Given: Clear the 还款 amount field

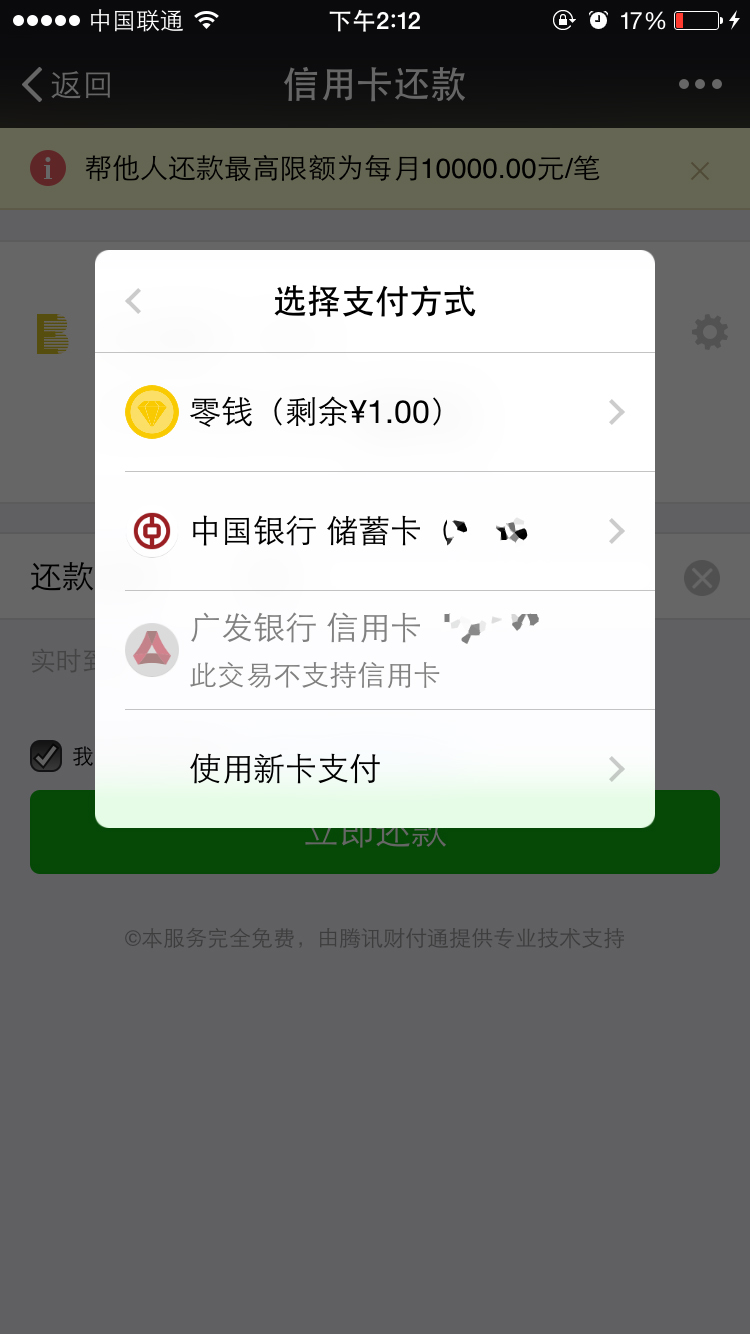Looking at the screenshot, I should (702, 578).
